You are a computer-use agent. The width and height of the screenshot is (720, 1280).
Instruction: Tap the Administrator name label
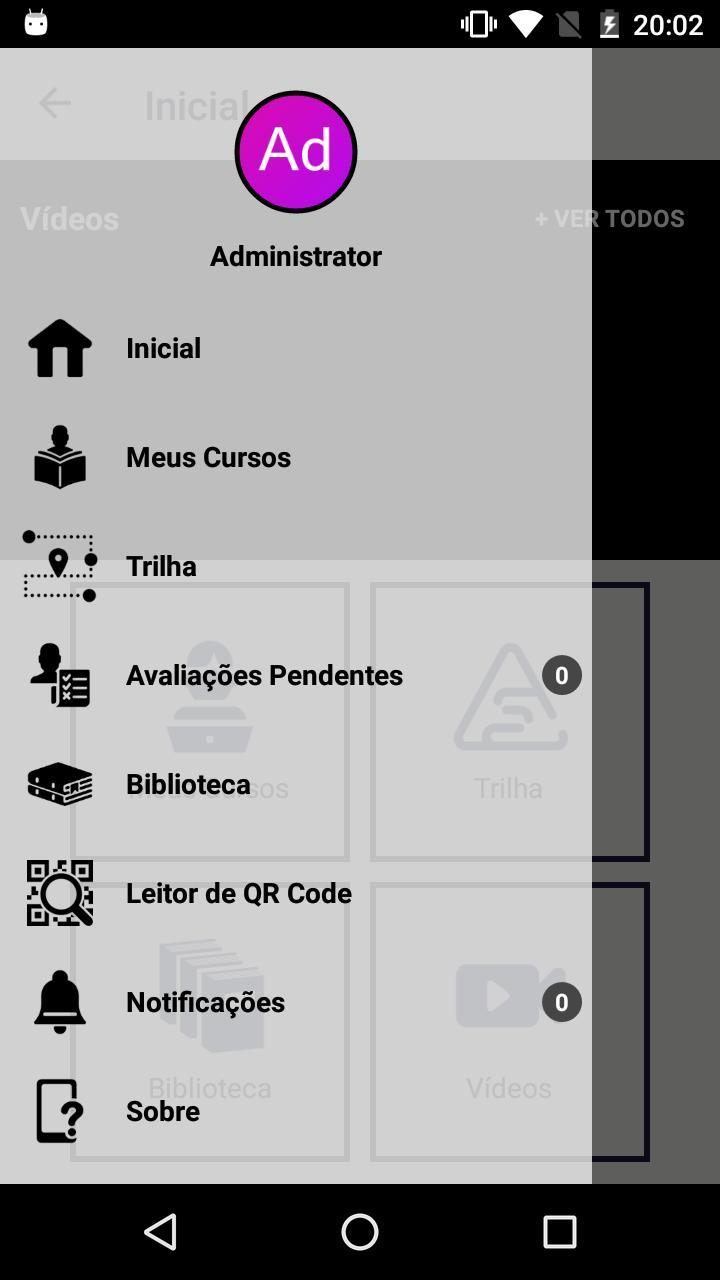pyautogui.click(x=295, y=256)
